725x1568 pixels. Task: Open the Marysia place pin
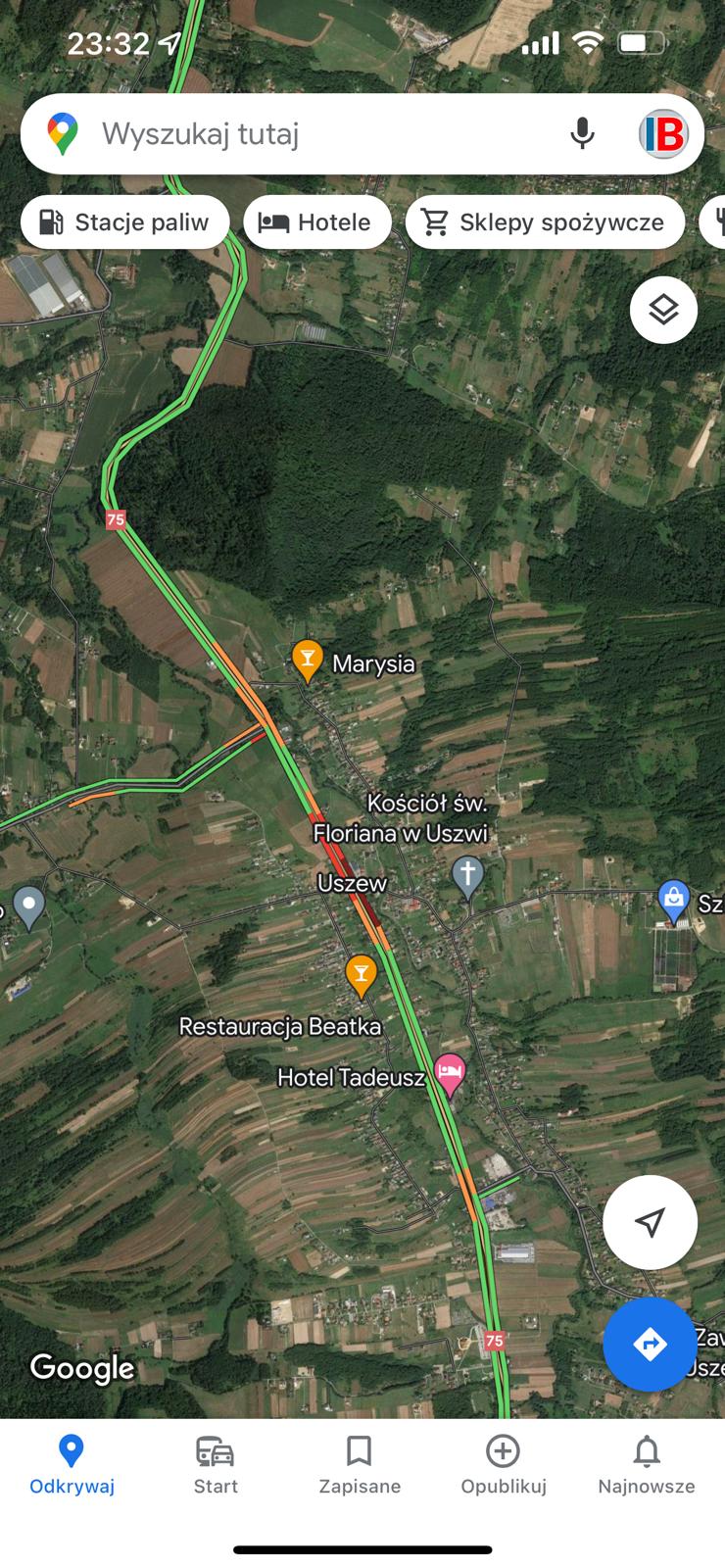point(308,661)
